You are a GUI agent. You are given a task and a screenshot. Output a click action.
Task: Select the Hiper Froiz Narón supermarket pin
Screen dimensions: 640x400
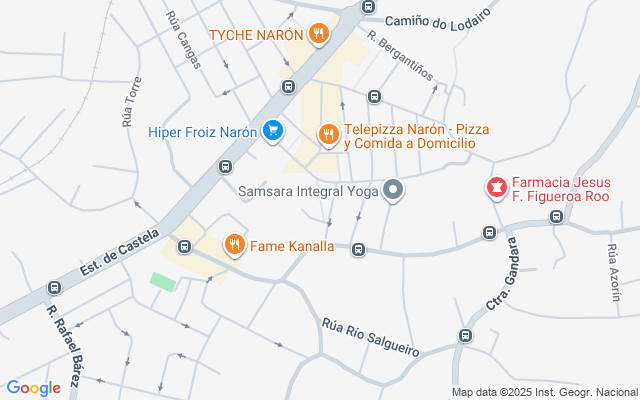pyautogui.click(x=272, y=130)
